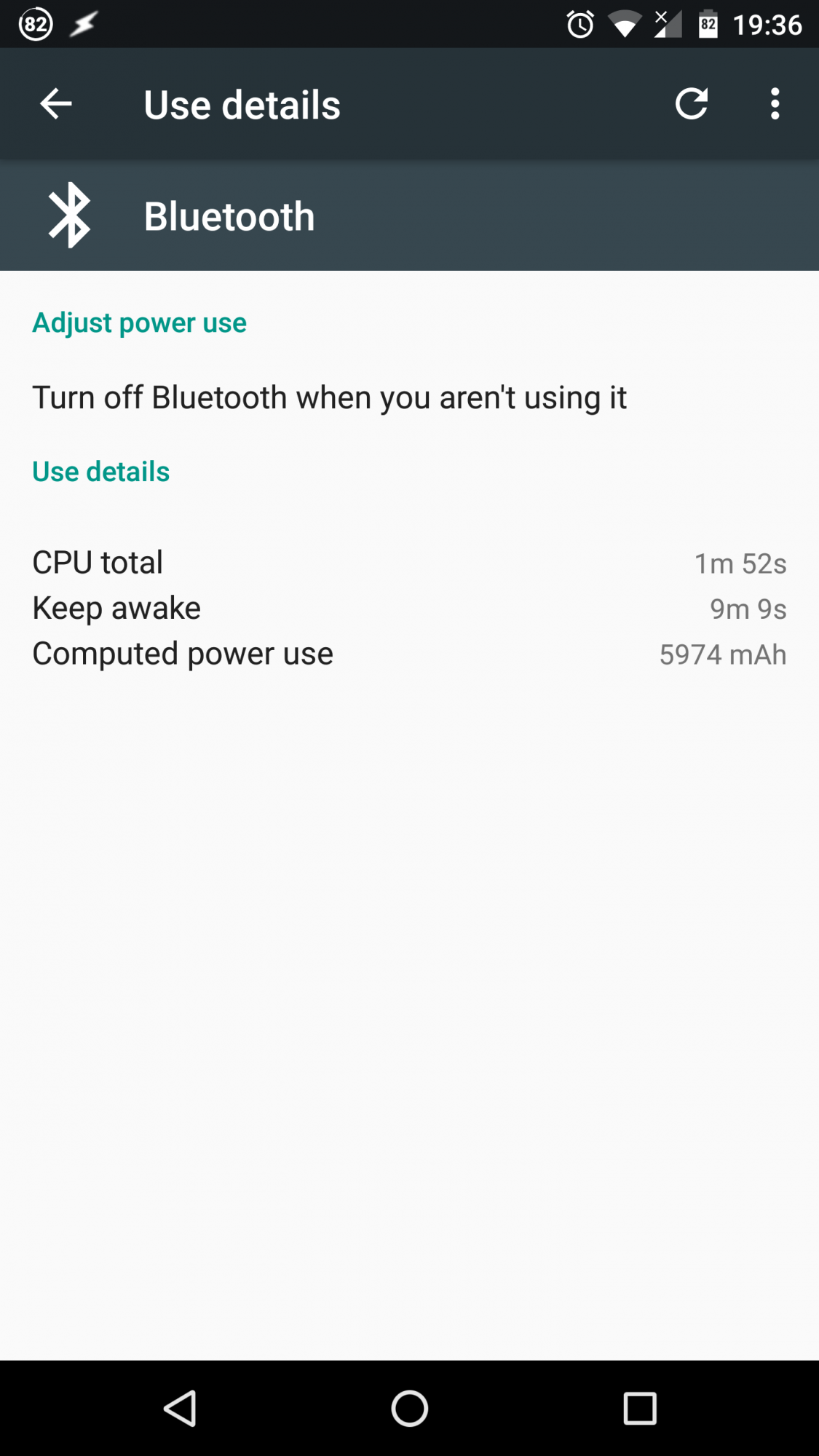Open recent apps from navigation bar

640,1408
